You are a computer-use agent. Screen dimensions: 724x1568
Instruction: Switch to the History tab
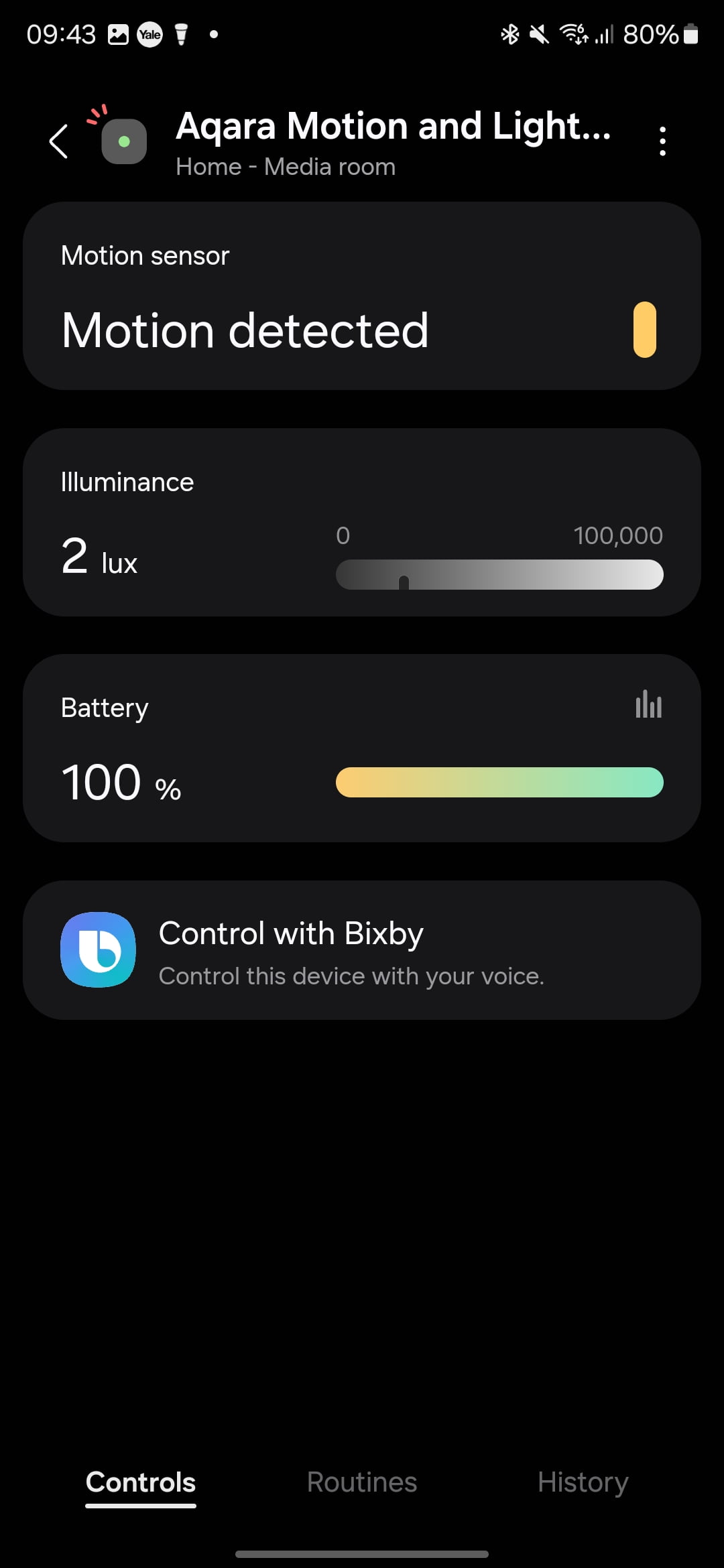click(x=583, y=1482)
